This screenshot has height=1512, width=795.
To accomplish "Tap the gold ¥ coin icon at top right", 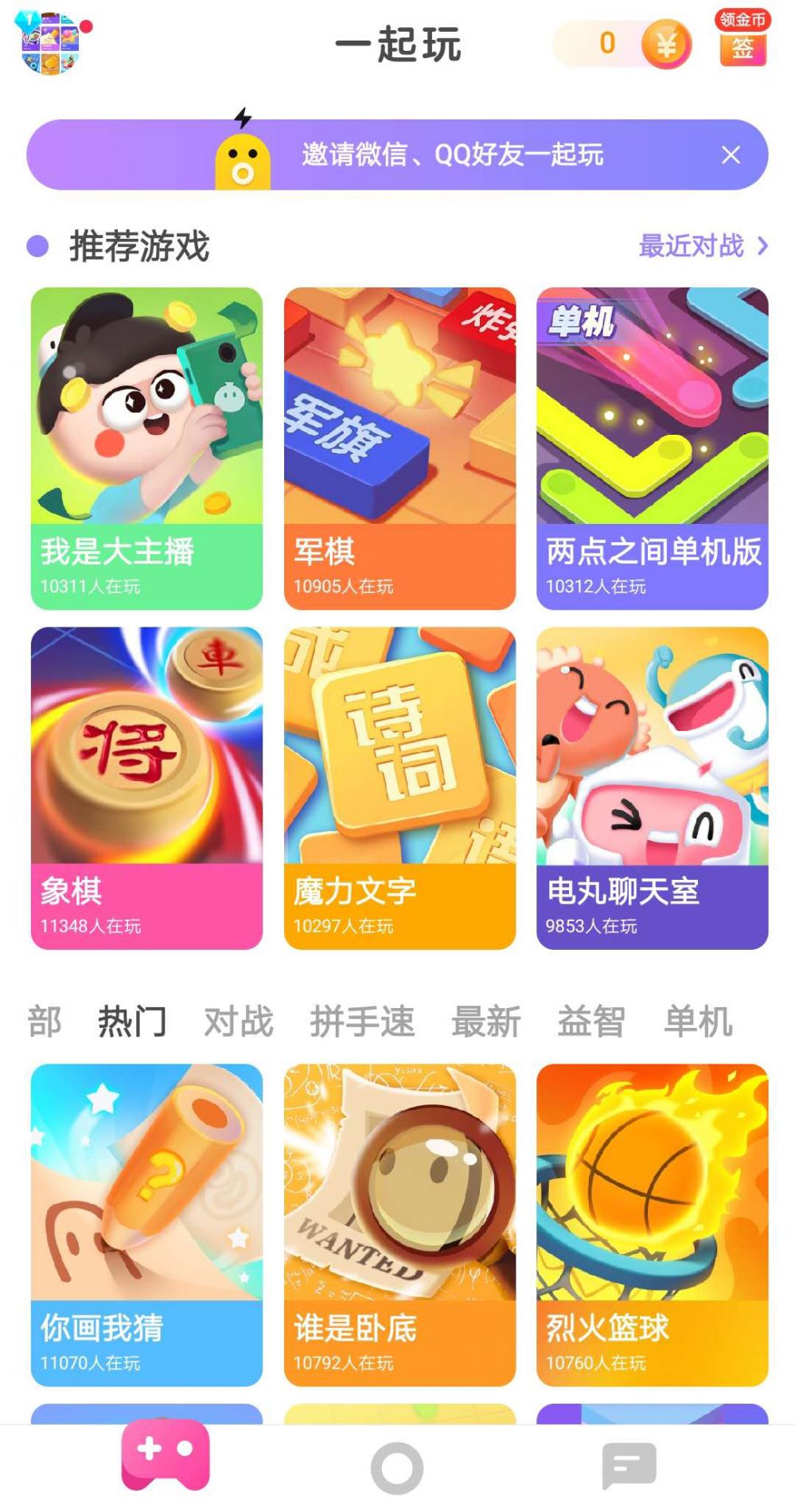I will point(665,44).
